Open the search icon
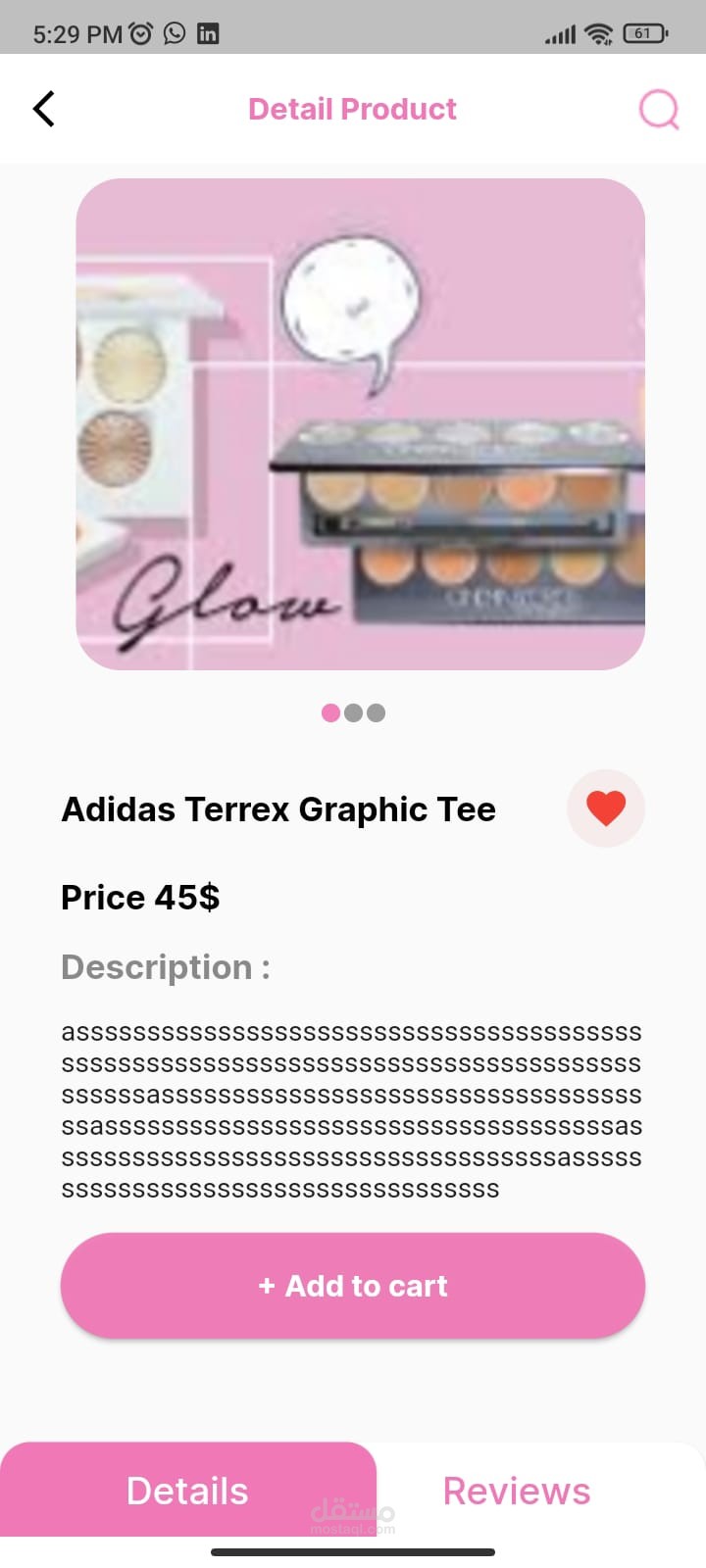The image size is (706, 1568). 659,110
